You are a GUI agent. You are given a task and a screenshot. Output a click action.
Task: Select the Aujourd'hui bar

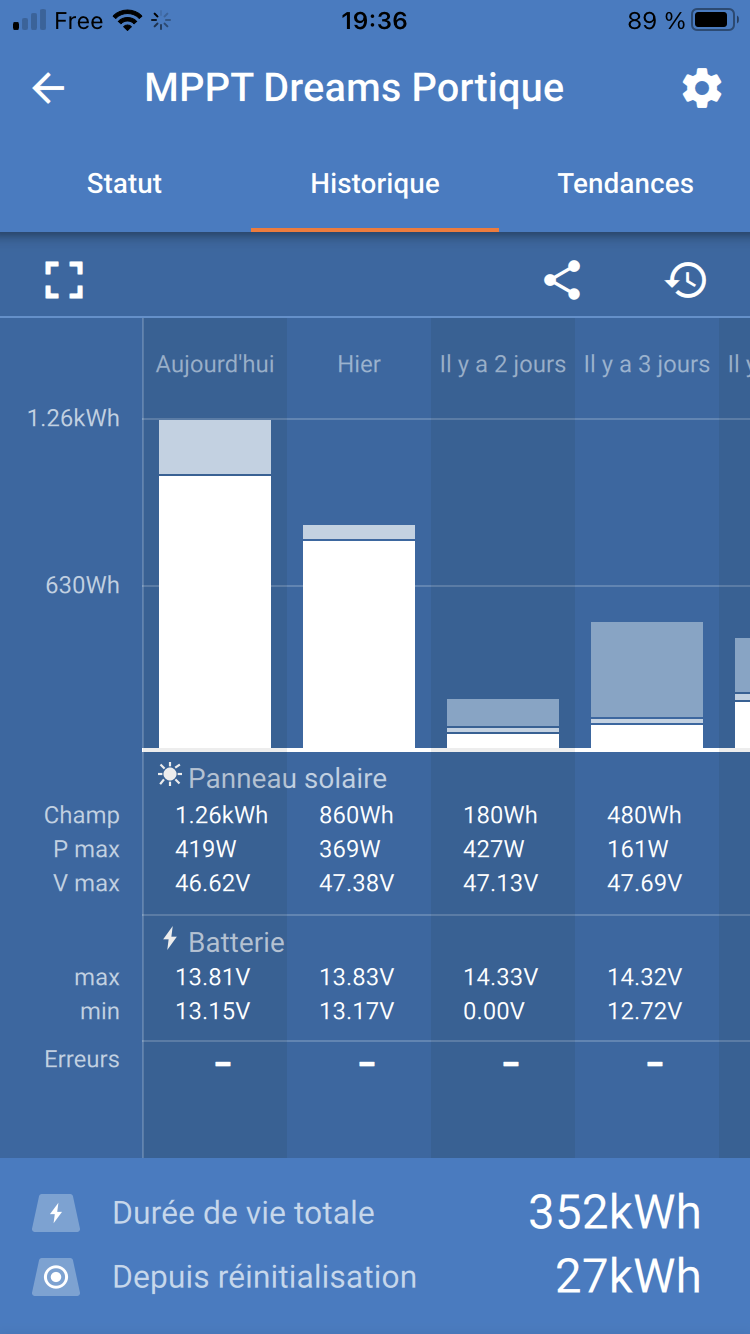pos(215,584)
